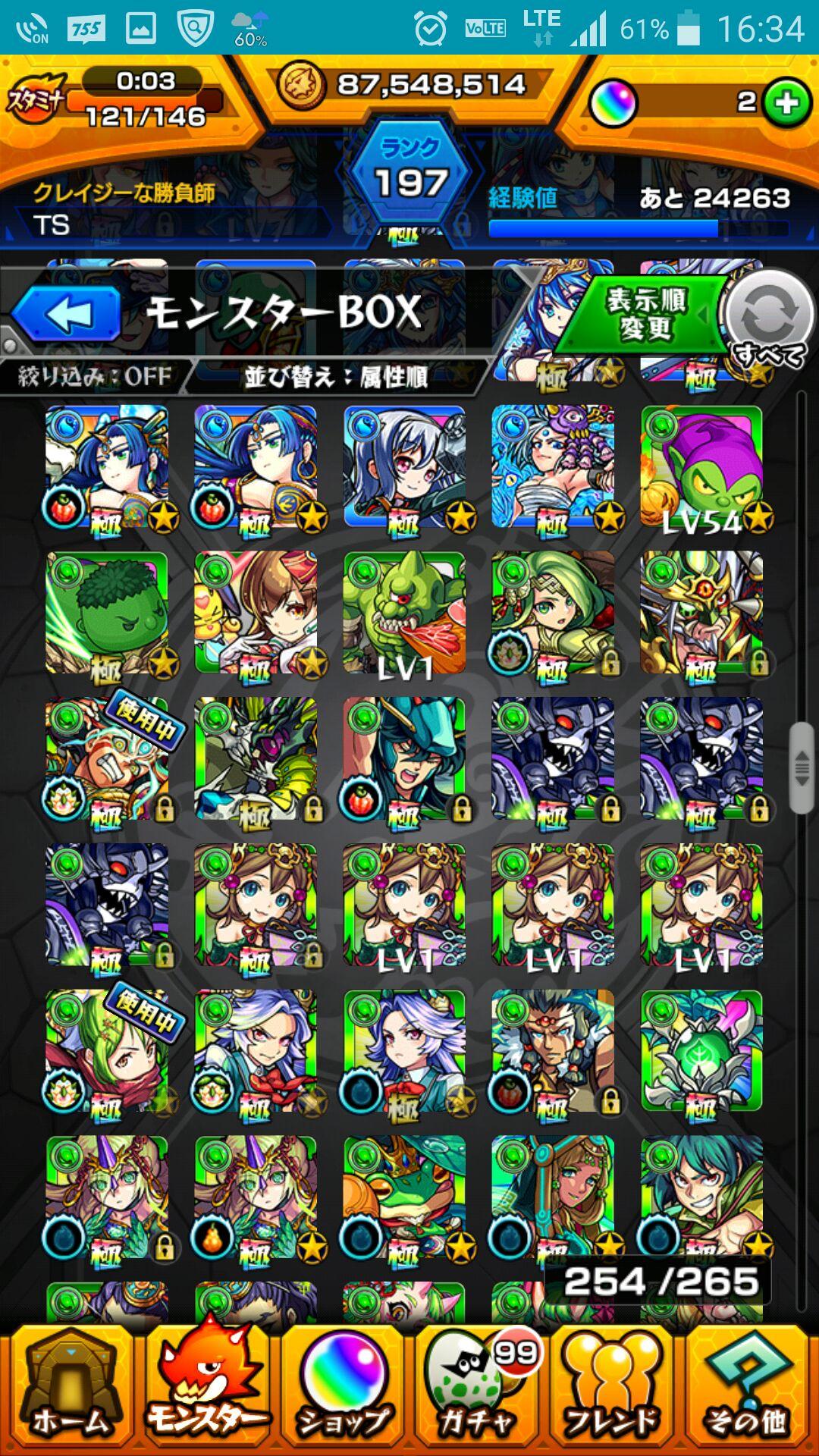Viewport: 819px width, 1456px height.
Task: Select the green leaf orb monster
Action: coord(701,1050)
